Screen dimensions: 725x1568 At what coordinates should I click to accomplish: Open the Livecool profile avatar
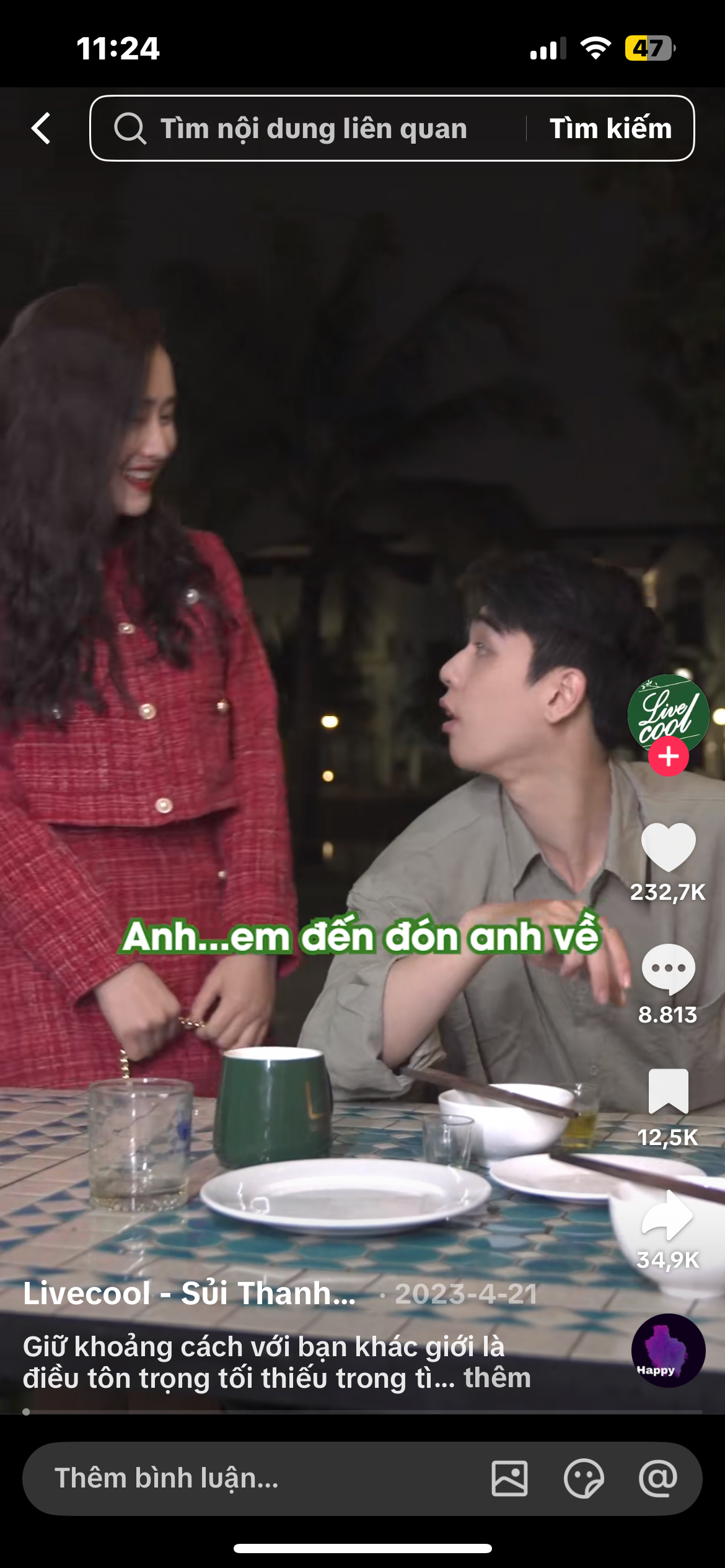point(668,713)
